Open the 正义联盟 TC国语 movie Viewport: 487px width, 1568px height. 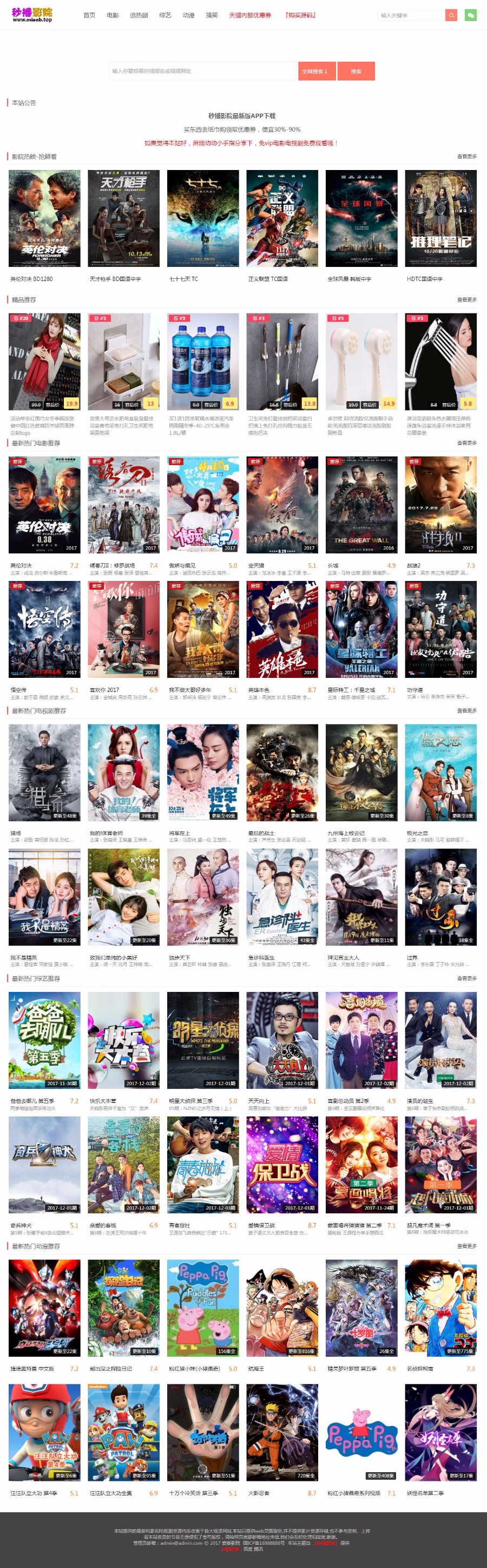pyautogui.click(x=282, y=218)
